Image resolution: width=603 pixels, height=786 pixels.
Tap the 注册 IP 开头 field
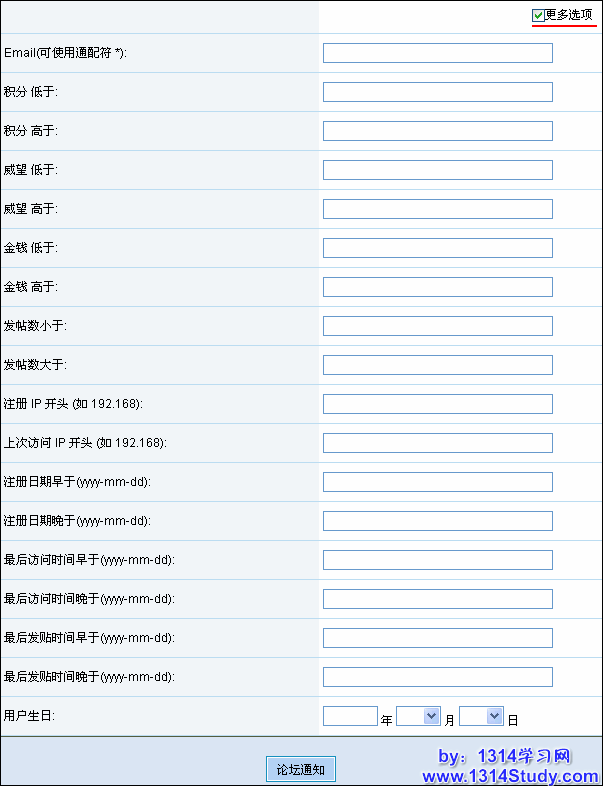[437, 404]
